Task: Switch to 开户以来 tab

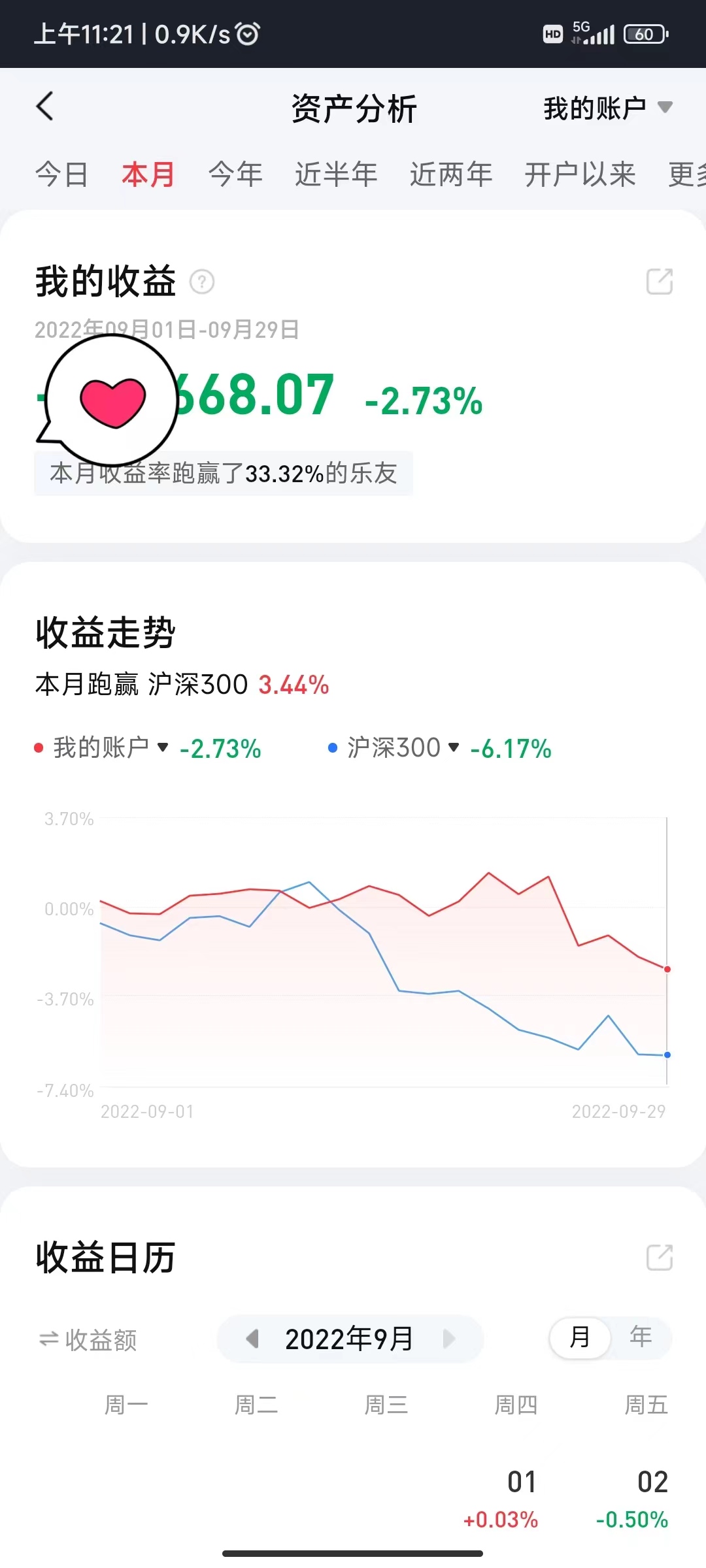Action: pos(580,174)
